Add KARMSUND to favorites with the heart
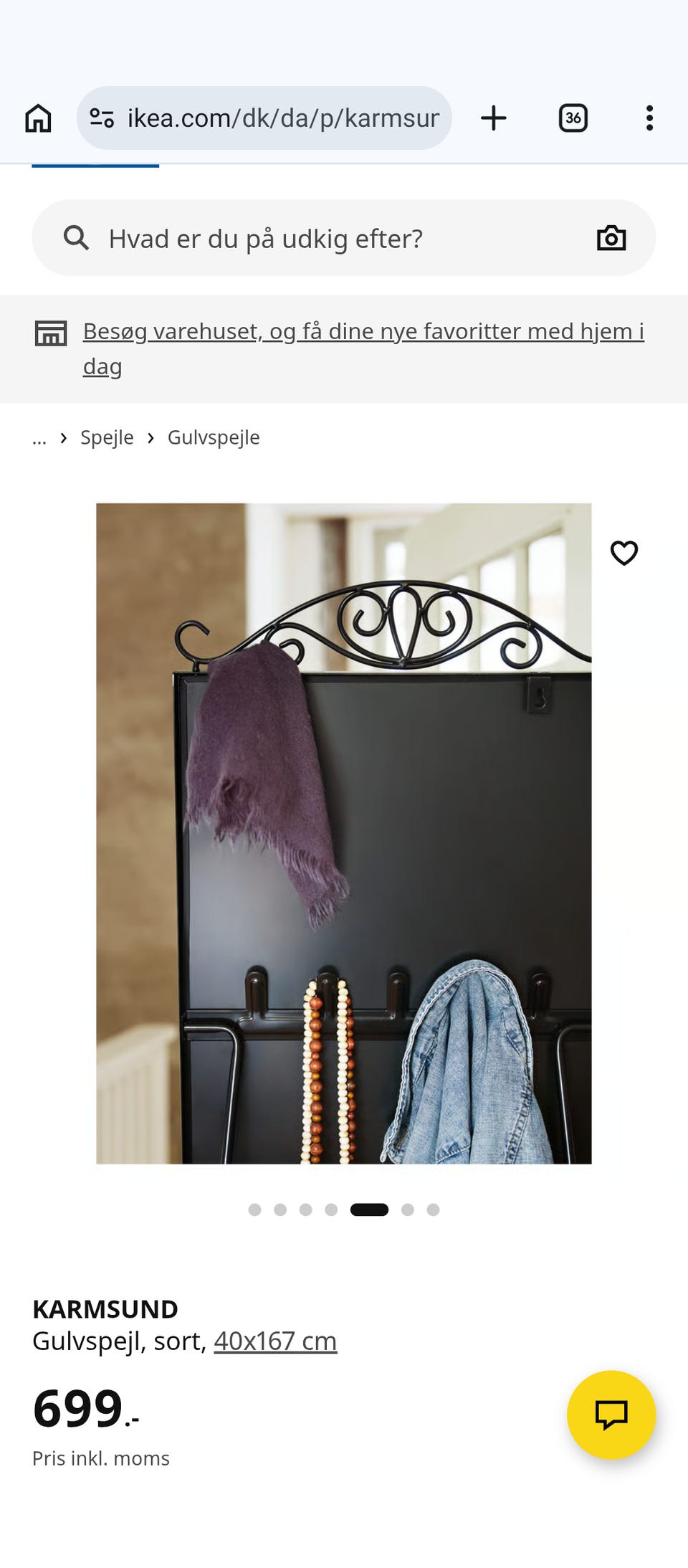The image size is (688, 1568). click(x=624, y=553)
